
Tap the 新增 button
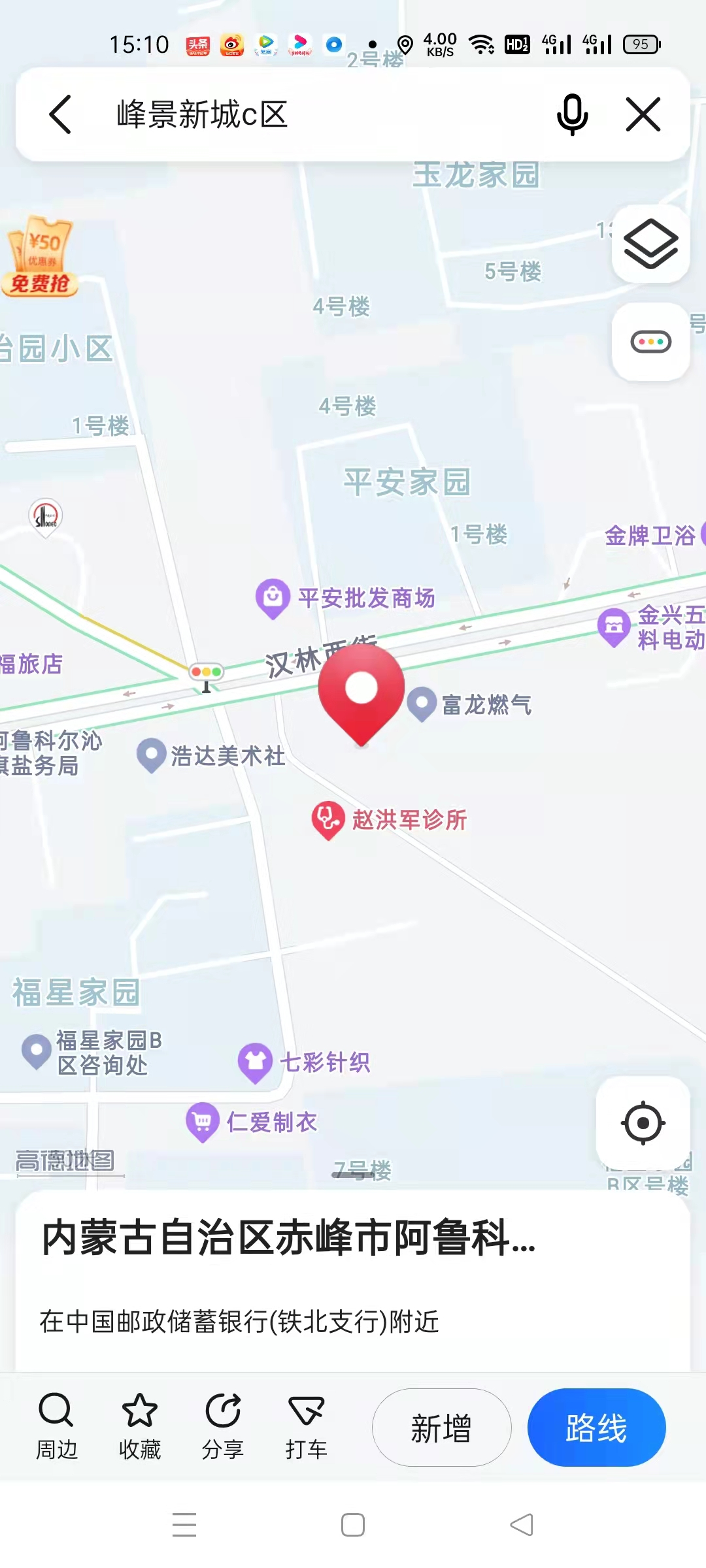(x=441, y=1428)
